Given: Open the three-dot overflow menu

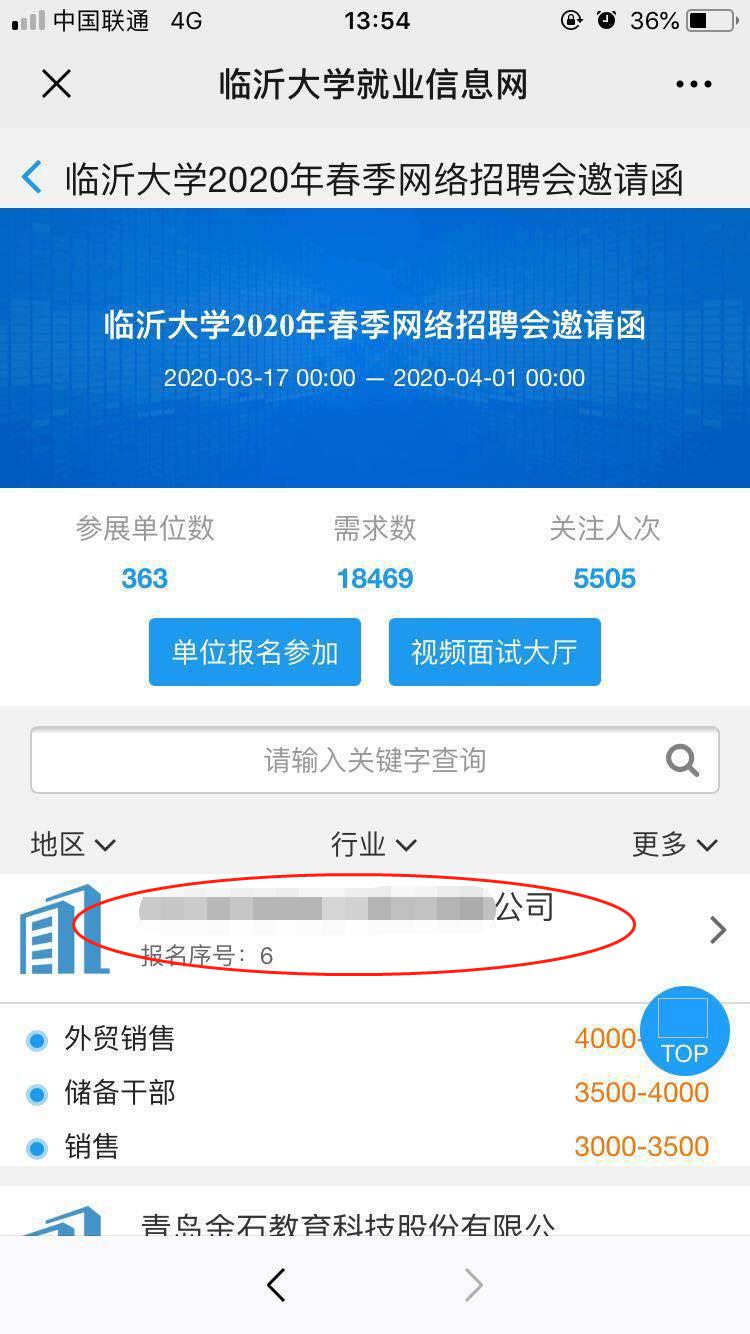Looking at the screenshot, I should (x=693, y=85).
